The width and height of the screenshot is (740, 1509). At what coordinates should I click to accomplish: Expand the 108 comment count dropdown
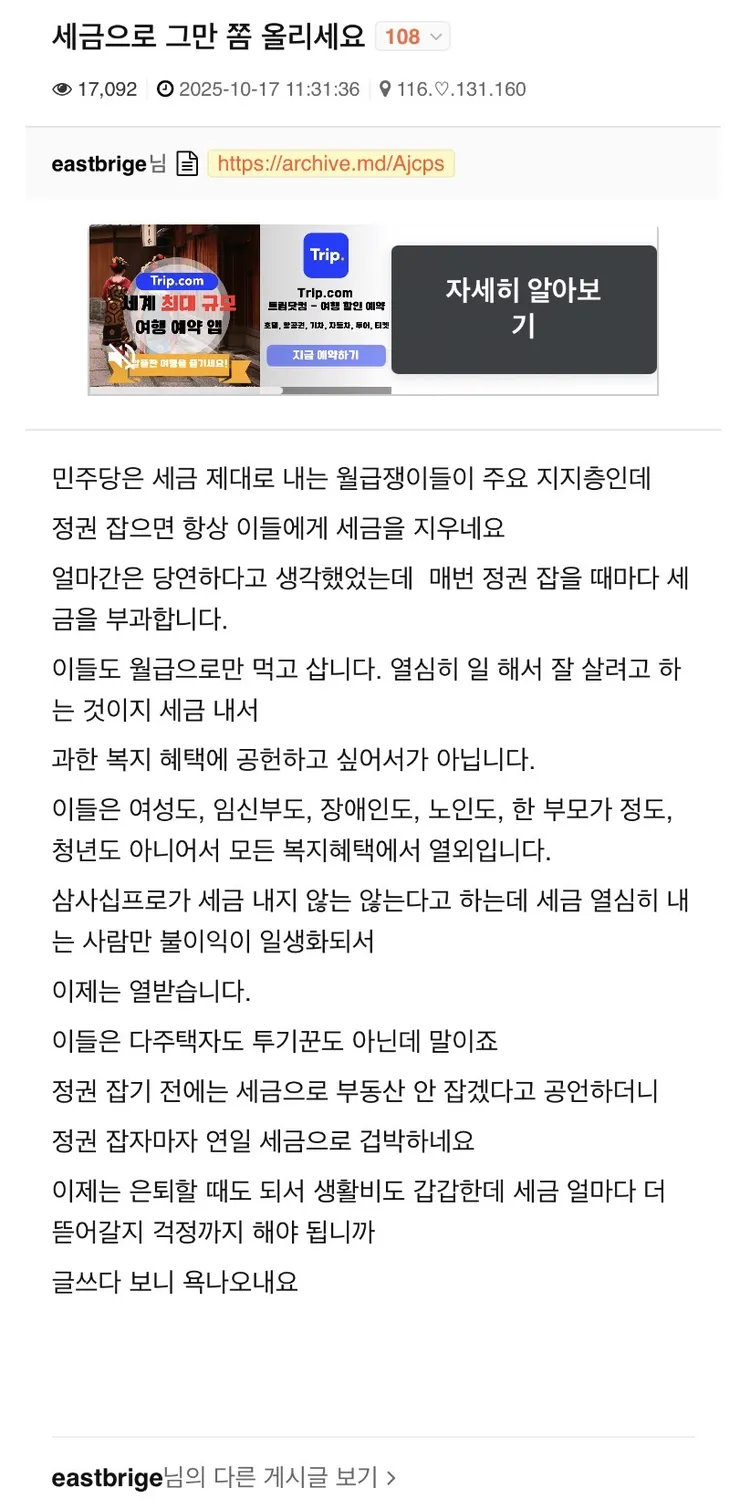[412, 37]
